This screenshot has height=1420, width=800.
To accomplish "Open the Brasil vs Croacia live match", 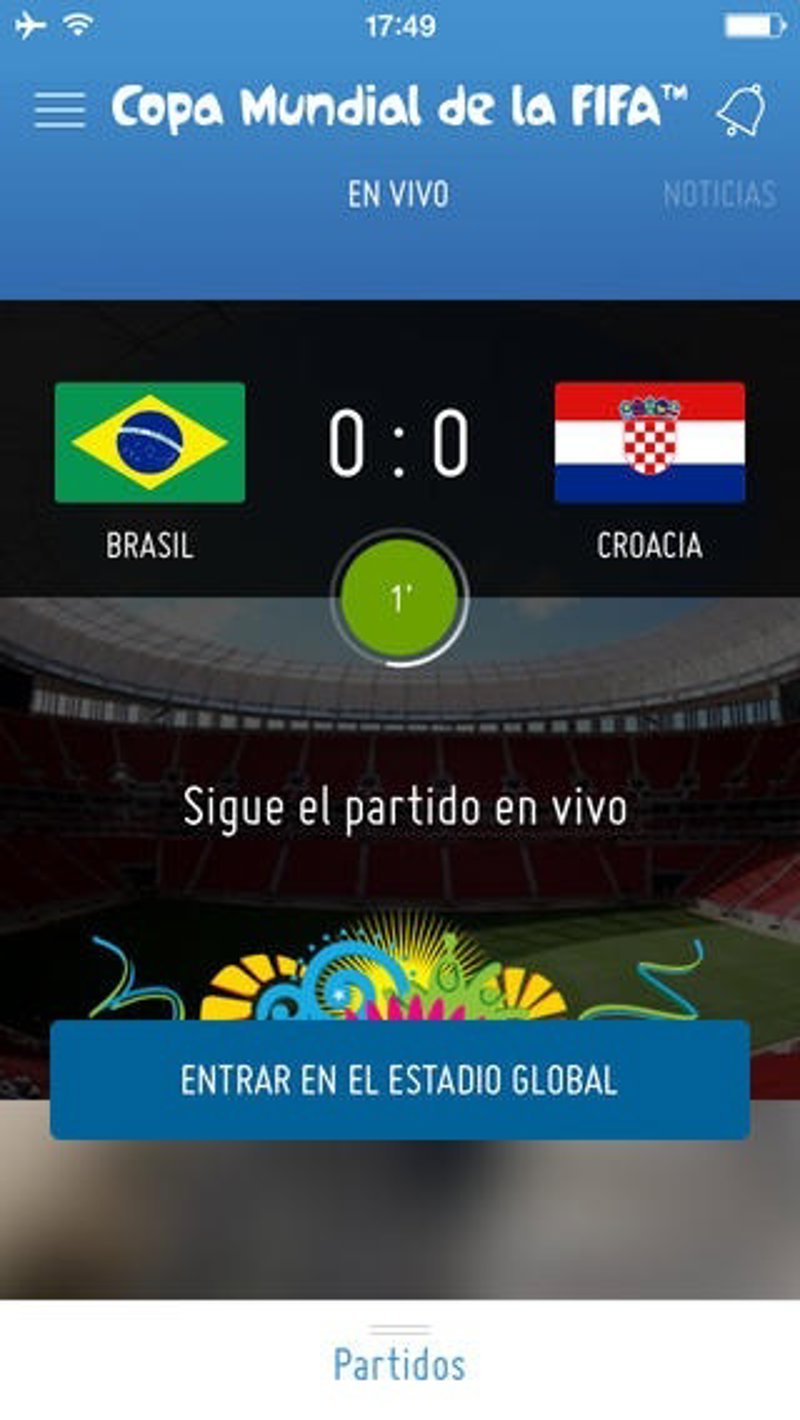I will click(x=399, y=445).
